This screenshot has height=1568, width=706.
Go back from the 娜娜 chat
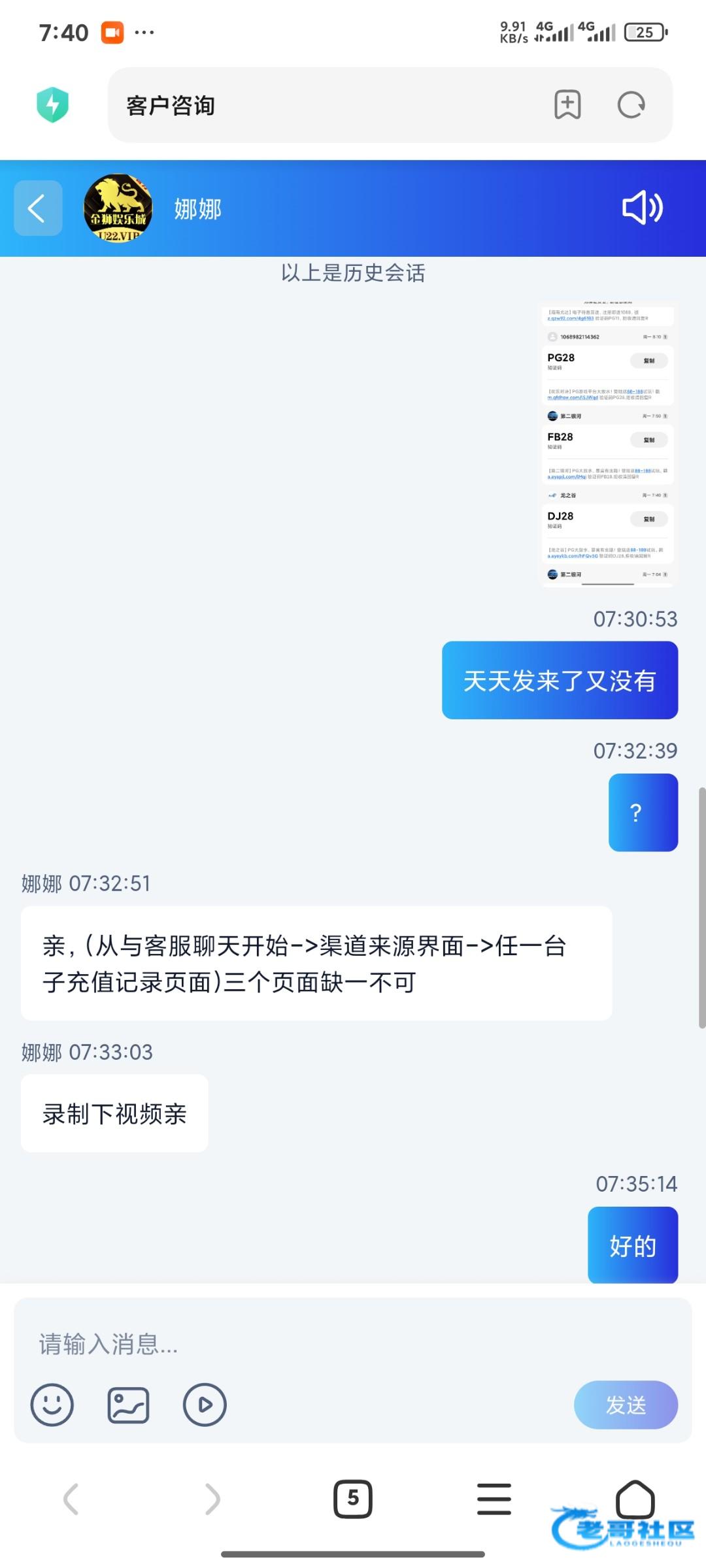click(x=38, y=208)
